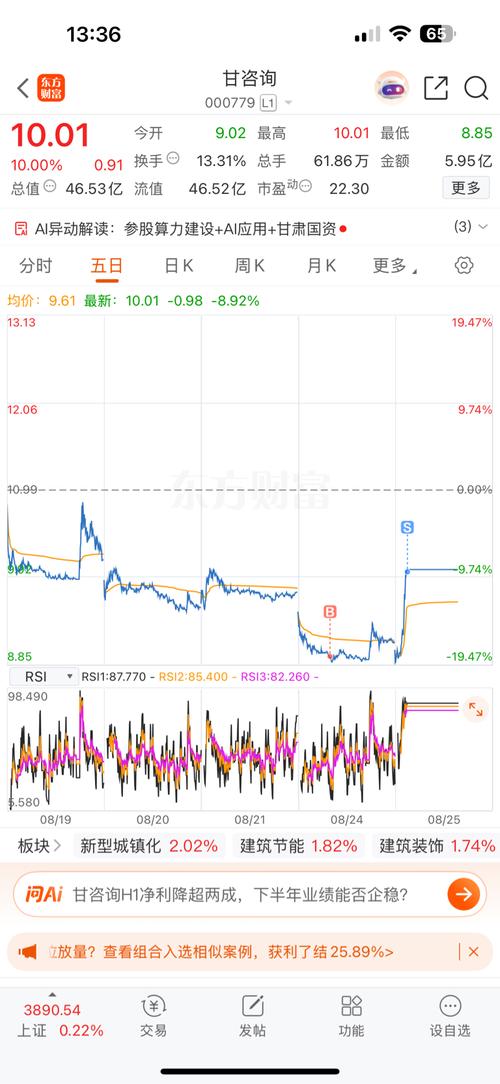Tap 发帖 to write a post
Viewport: 500px width, 1084px height.
[x=252, y=1016]
